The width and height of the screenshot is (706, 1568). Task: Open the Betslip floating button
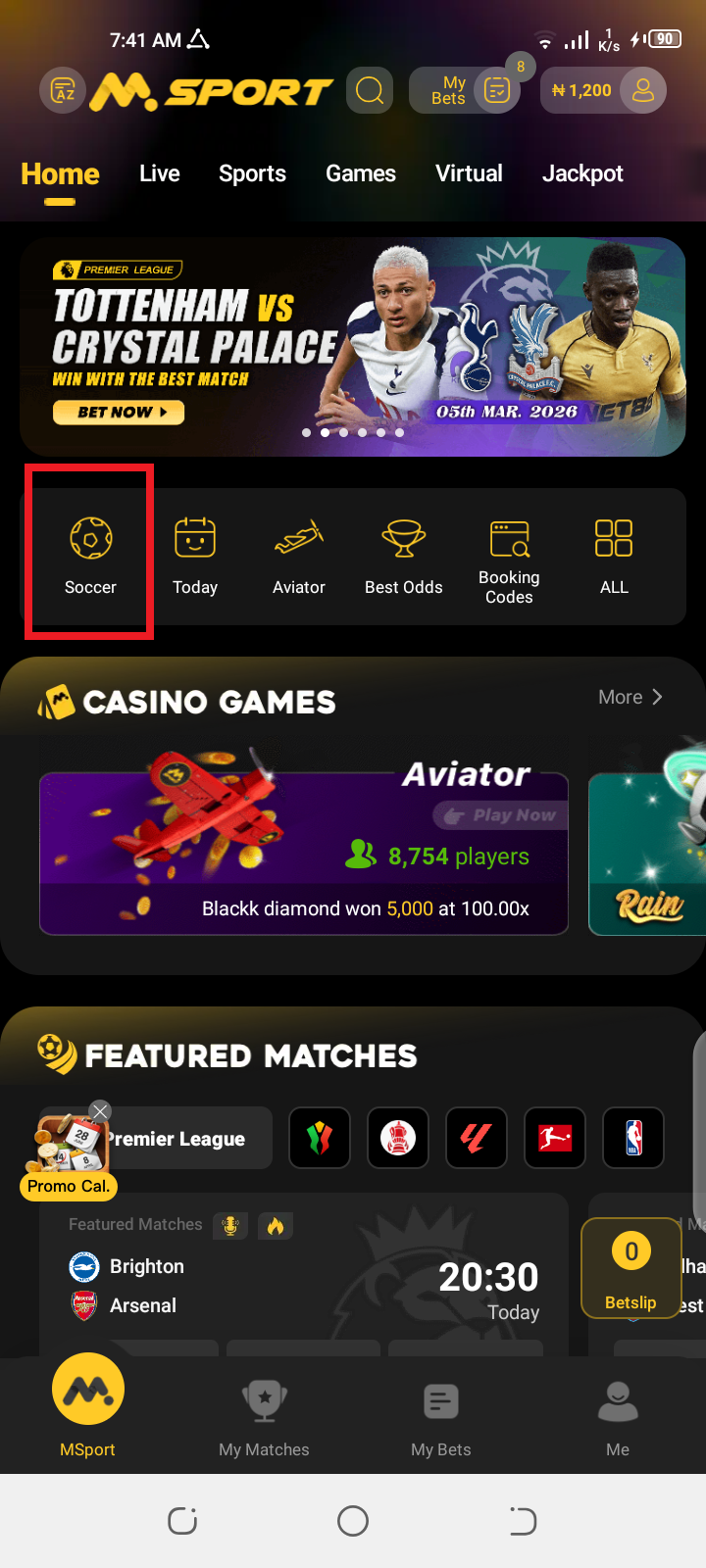coord(631,1268)
